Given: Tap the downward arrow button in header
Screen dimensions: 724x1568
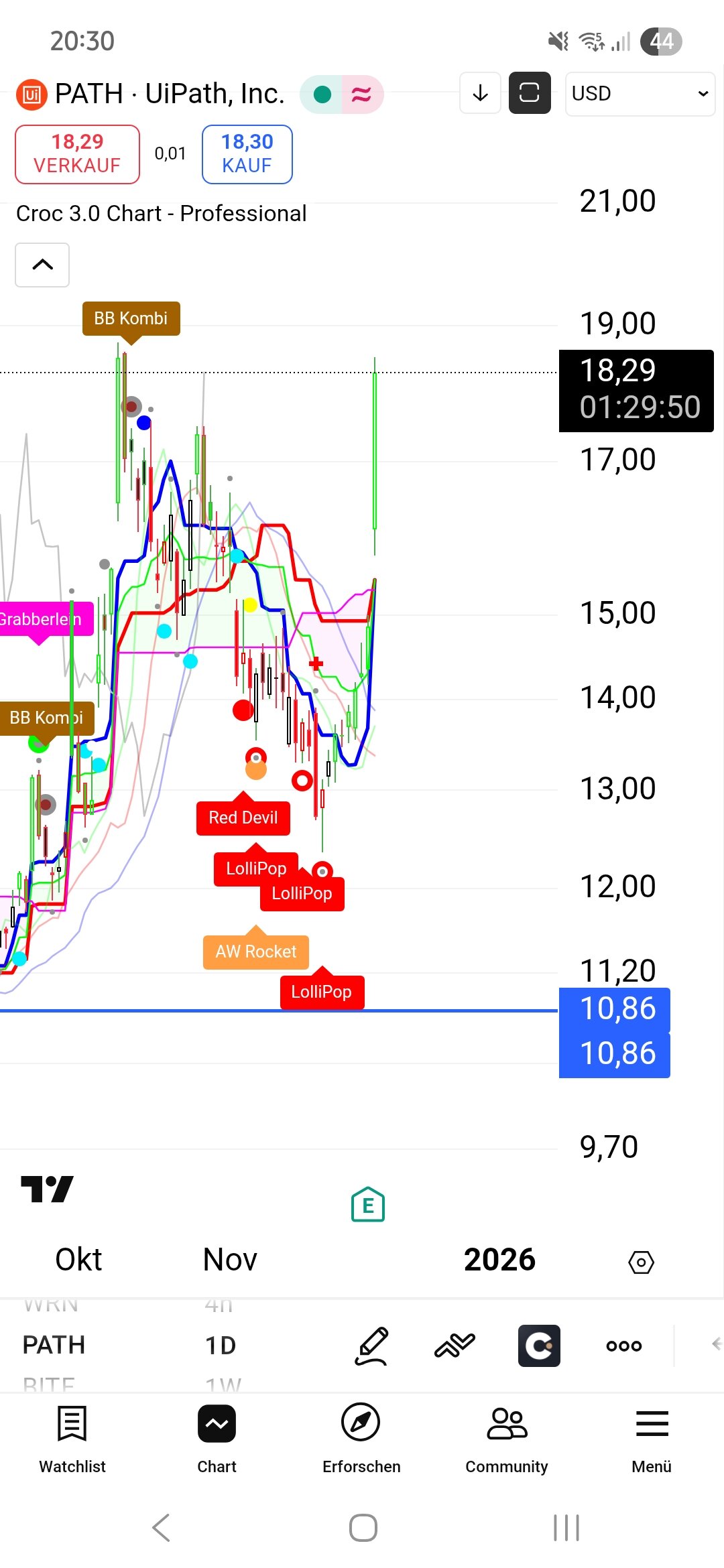Looking at the screenshot, I should [480, 93].
